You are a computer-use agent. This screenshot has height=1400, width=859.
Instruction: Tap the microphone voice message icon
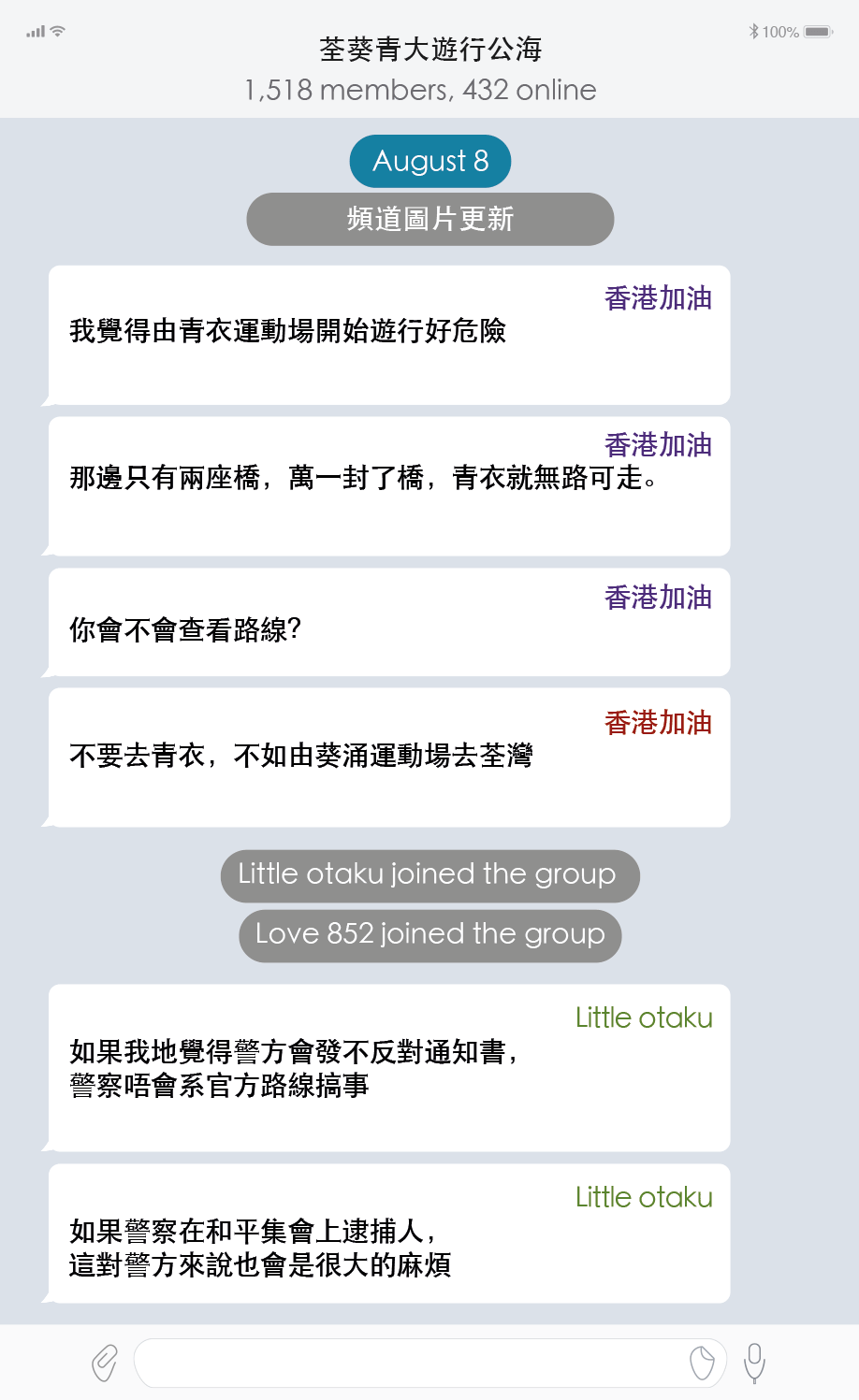coord(754,1363)
